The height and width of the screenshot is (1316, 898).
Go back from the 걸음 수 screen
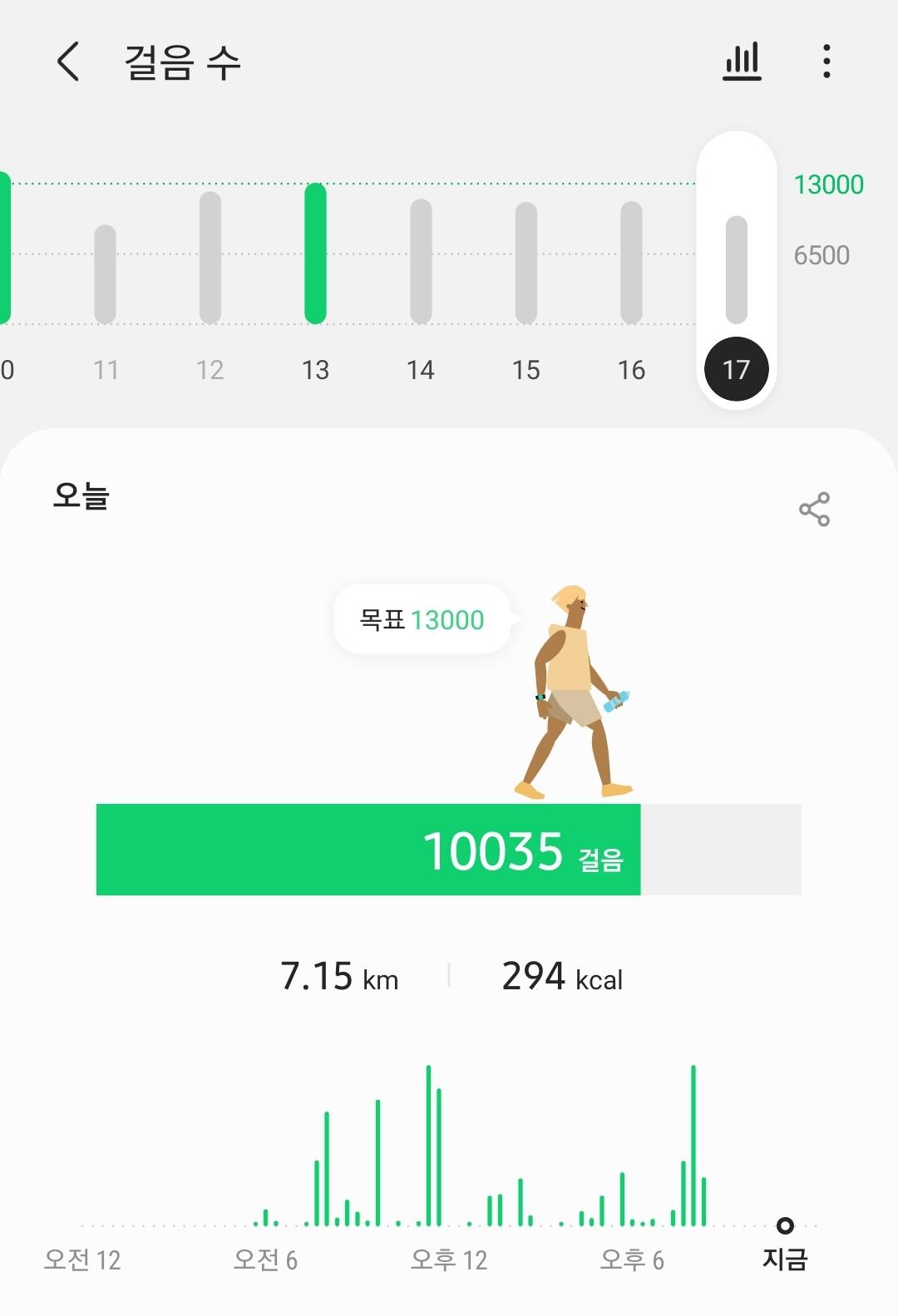(x=68, y=62)
